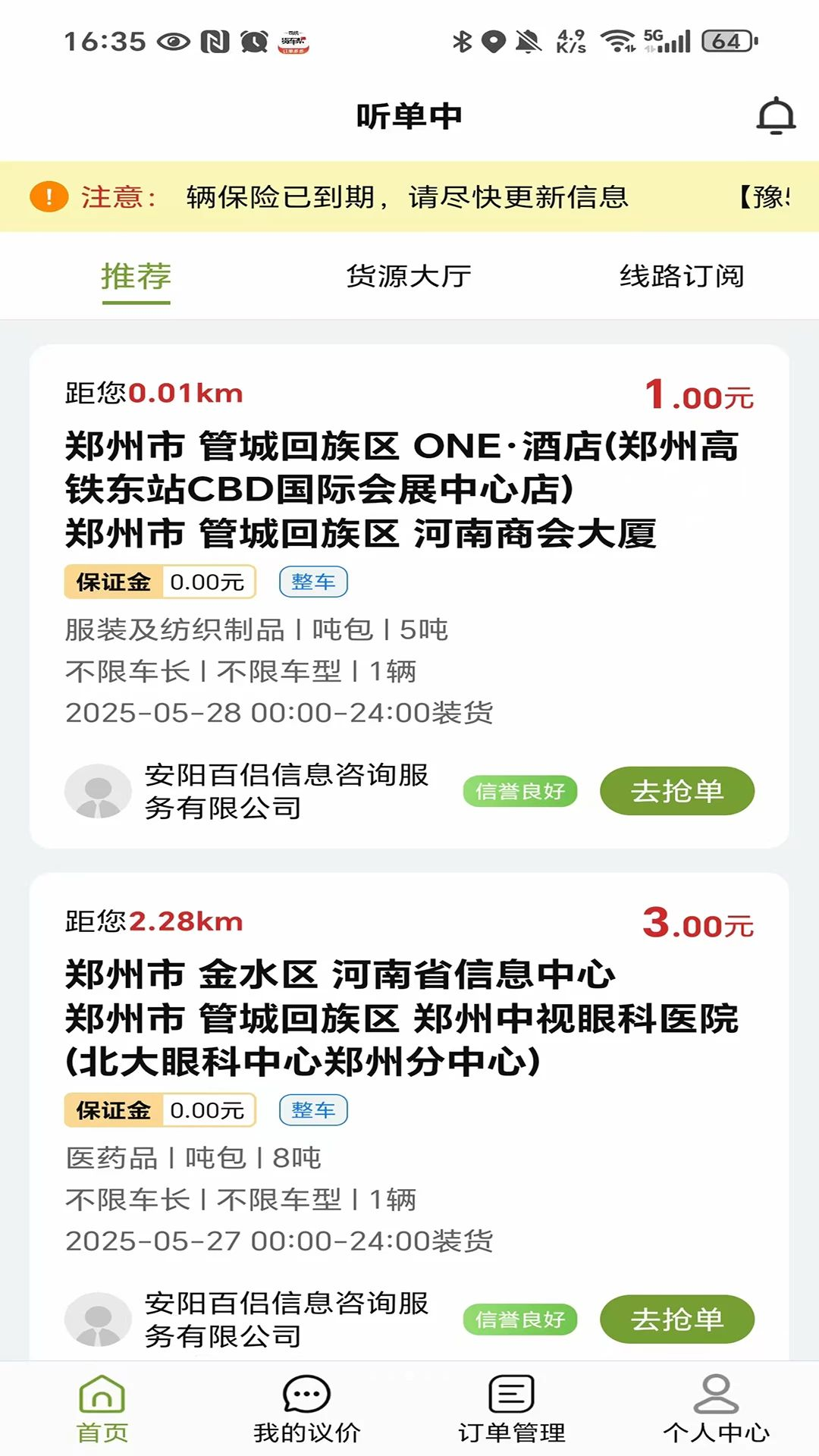
Task: Open the 河南省信息中心 to 郑州中视眼科医院 order card
Action: pos(409,1116)
